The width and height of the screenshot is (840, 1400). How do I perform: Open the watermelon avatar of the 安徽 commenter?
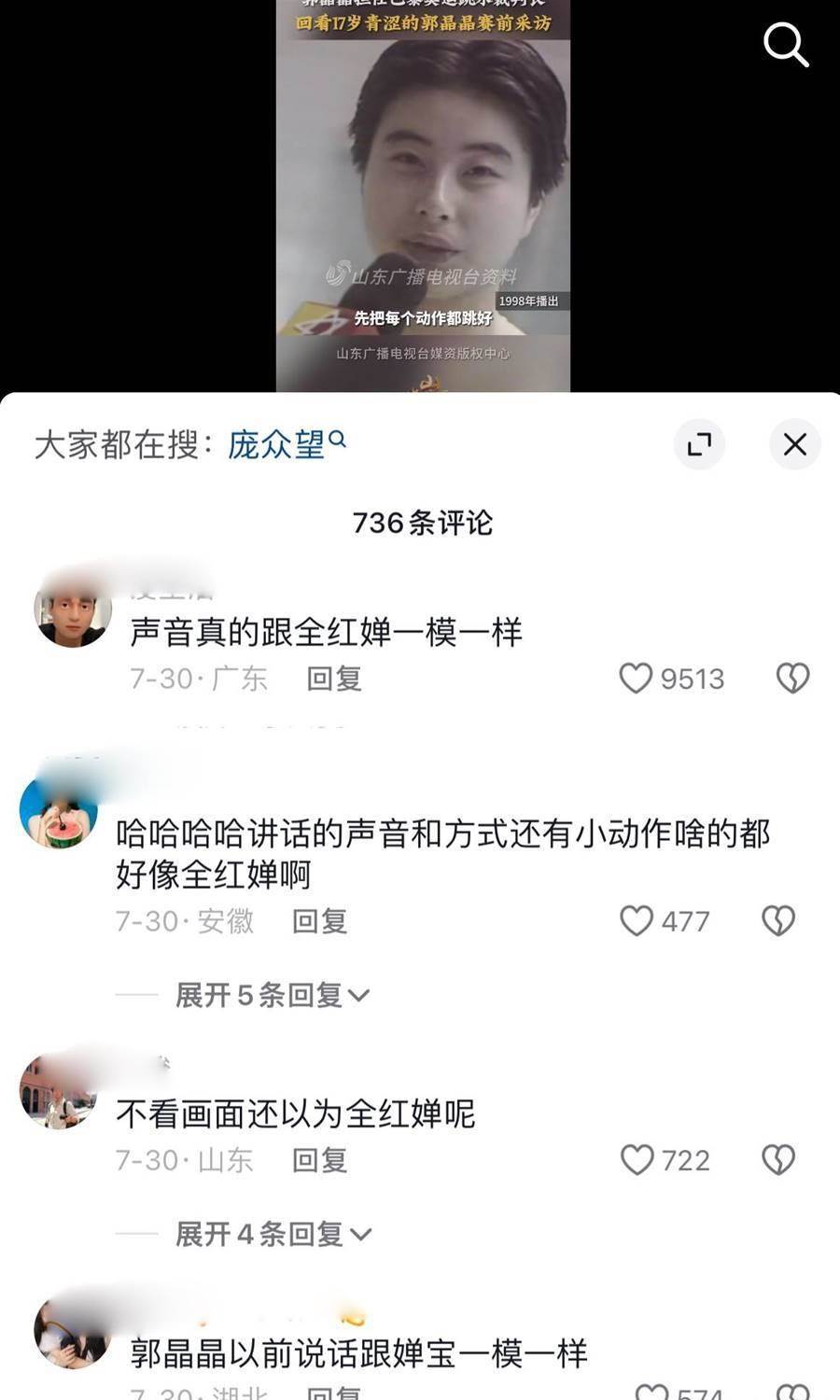click(58, 812)
